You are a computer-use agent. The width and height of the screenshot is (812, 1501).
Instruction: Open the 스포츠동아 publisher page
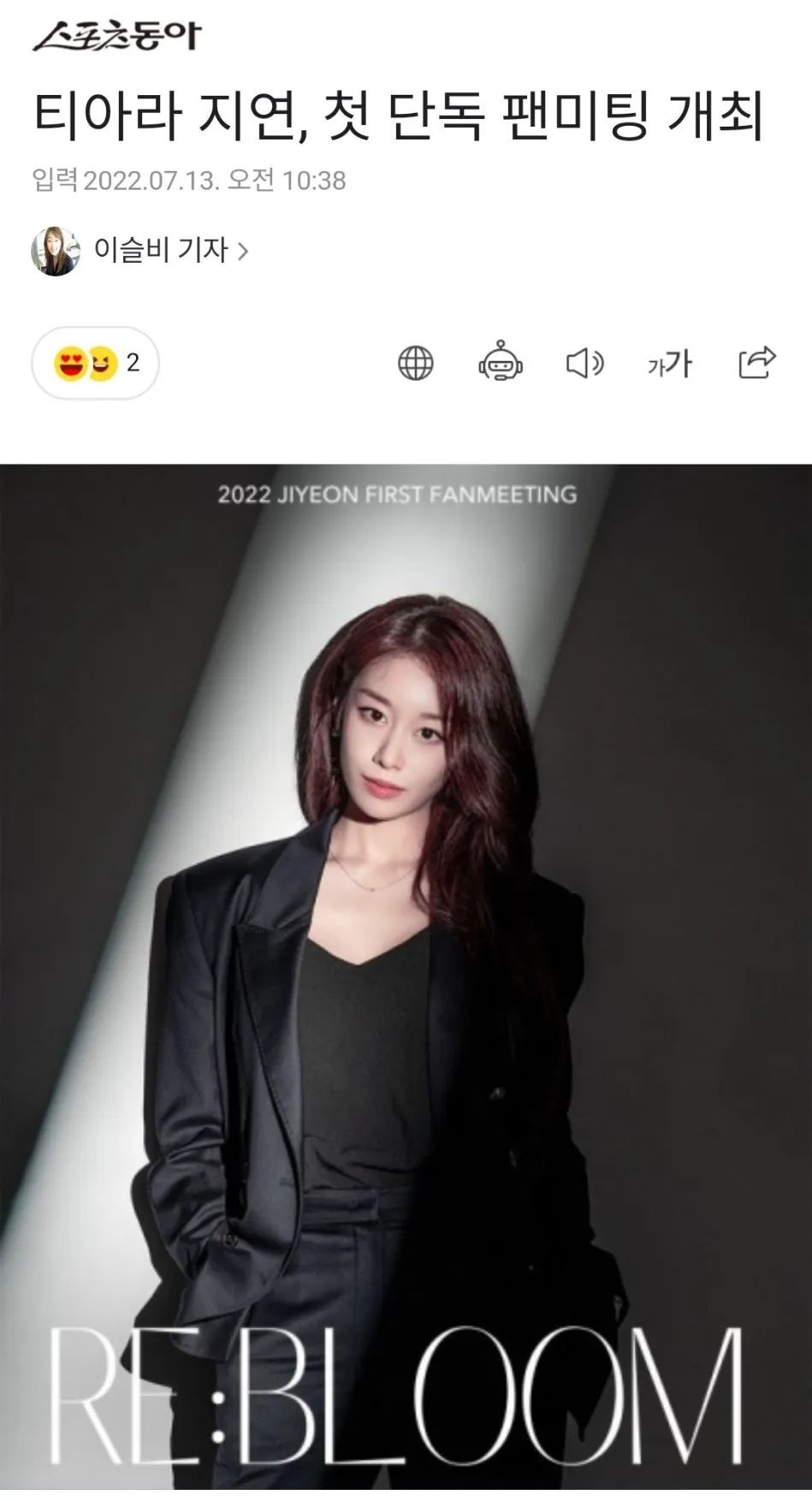[117, 37]
